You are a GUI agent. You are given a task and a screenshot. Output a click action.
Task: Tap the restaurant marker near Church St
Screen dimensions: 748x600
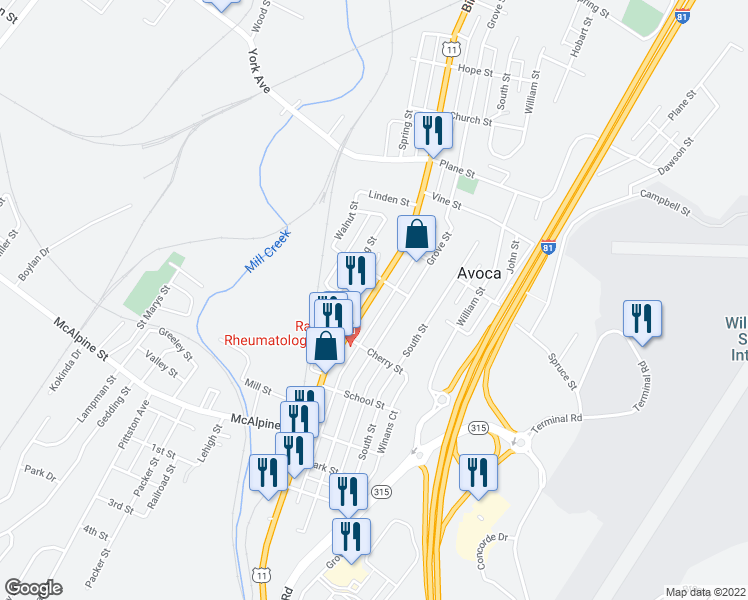coord(434,131)
